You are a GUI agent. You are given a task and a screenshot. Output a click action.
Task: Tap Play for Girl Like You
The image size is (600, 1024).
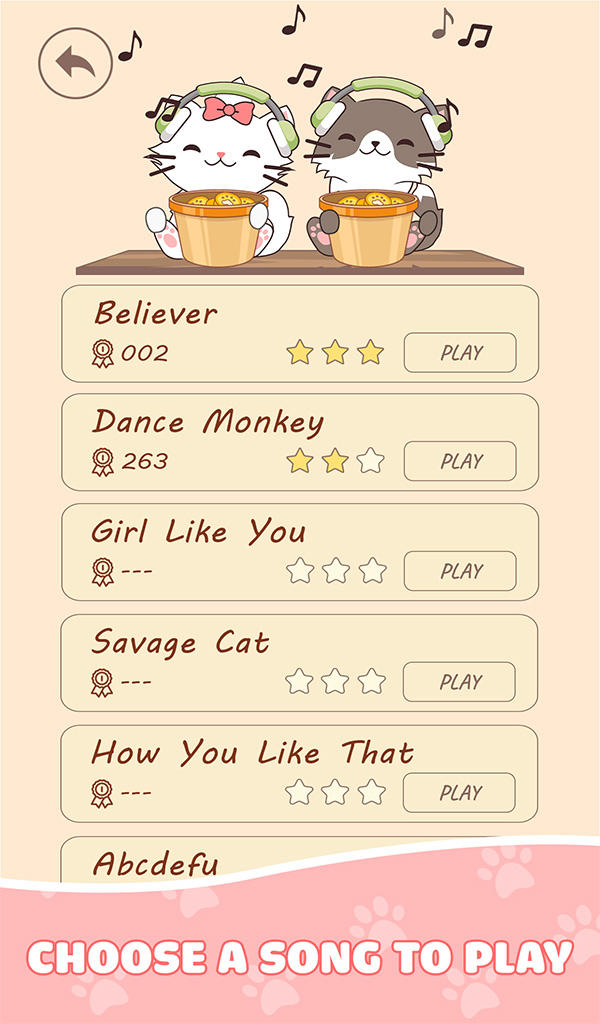(x=460, y=571)
